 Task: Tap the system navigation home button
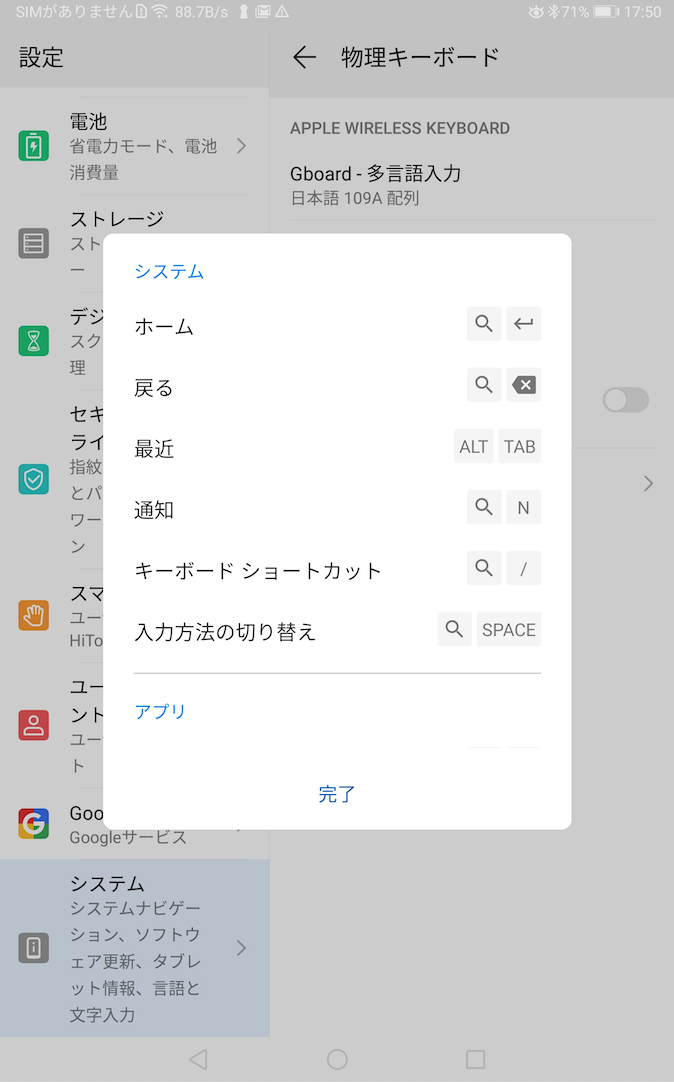[x=337, y=1059]
